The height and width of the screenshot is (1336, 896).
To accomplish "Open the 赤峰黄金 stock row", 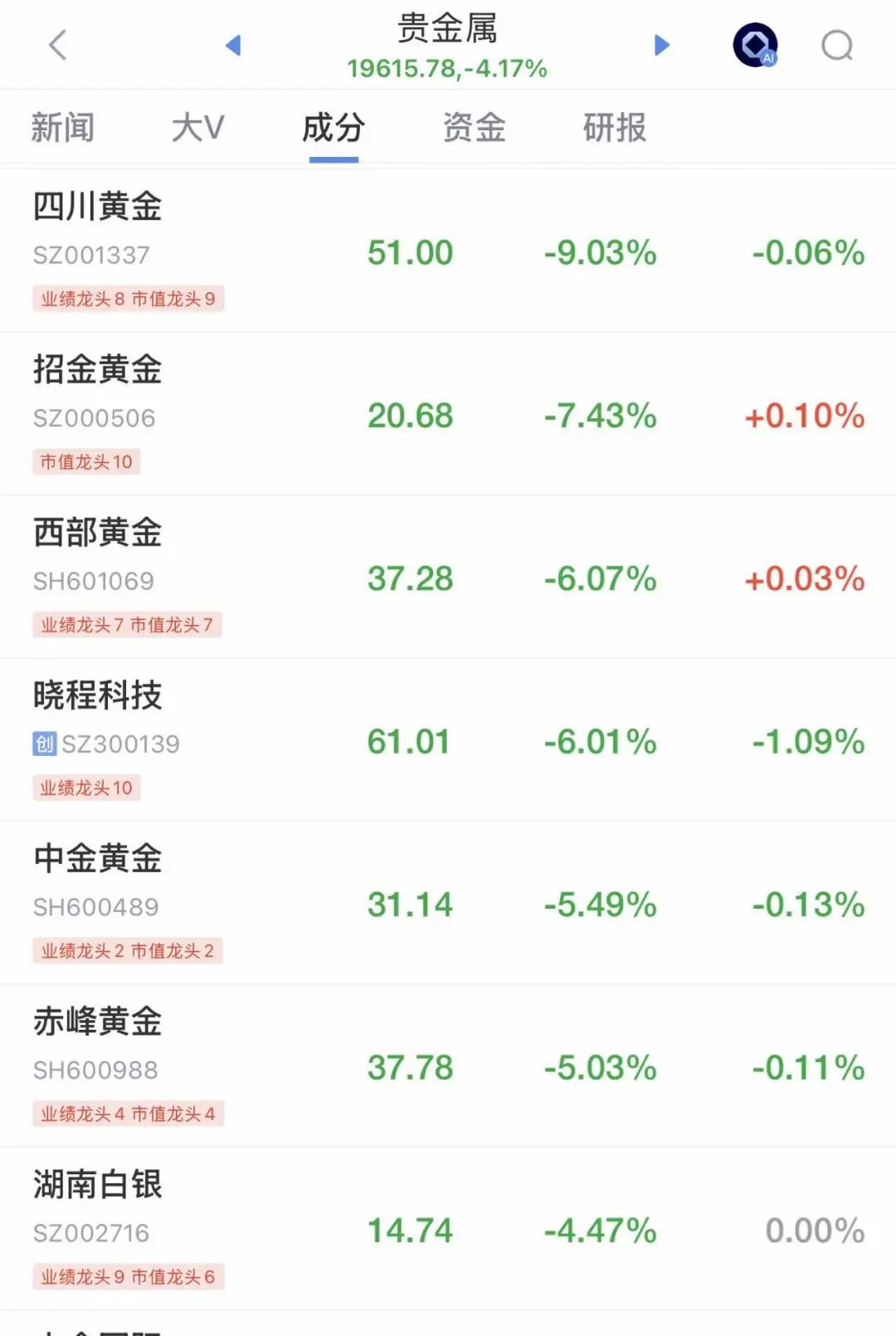I will 98,1022.
